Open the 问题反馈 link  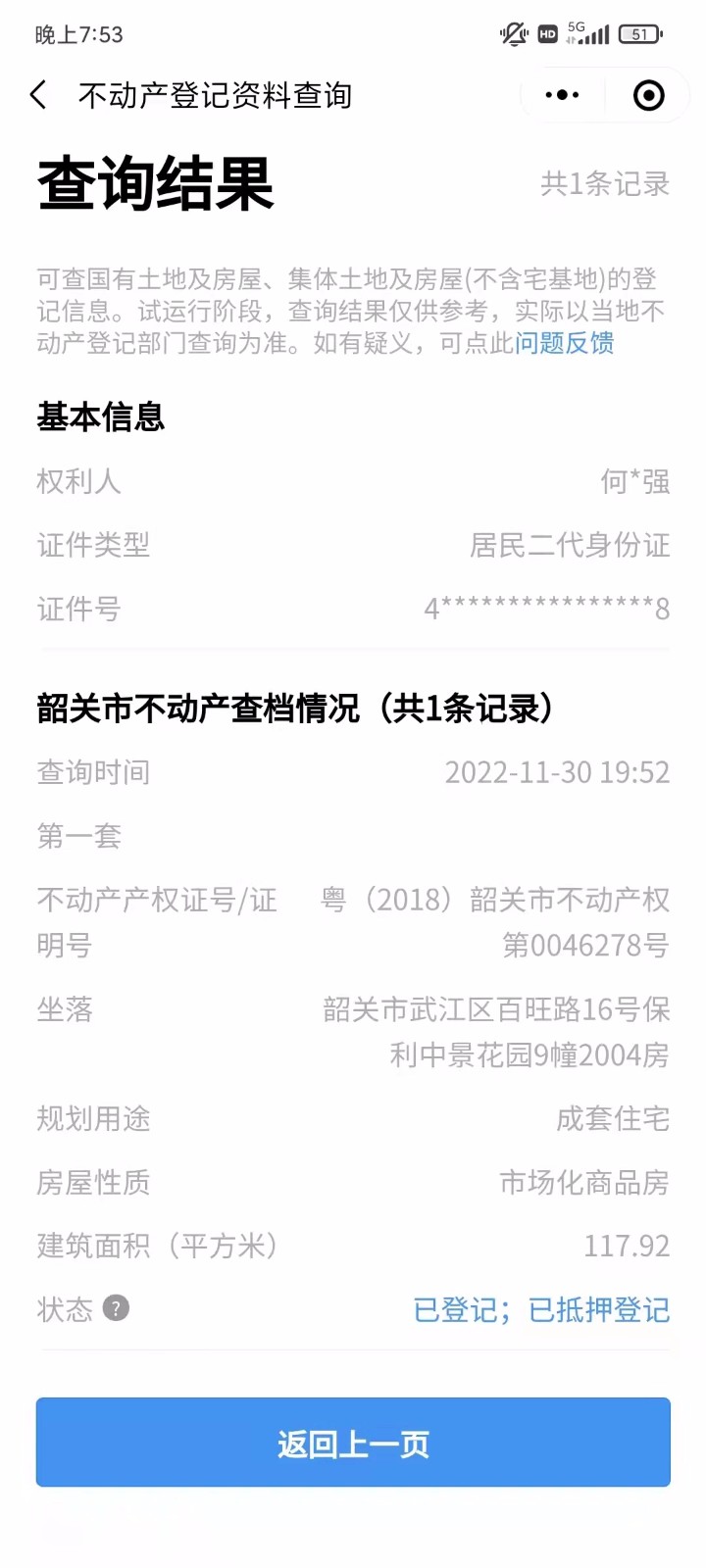click(565, 343)
